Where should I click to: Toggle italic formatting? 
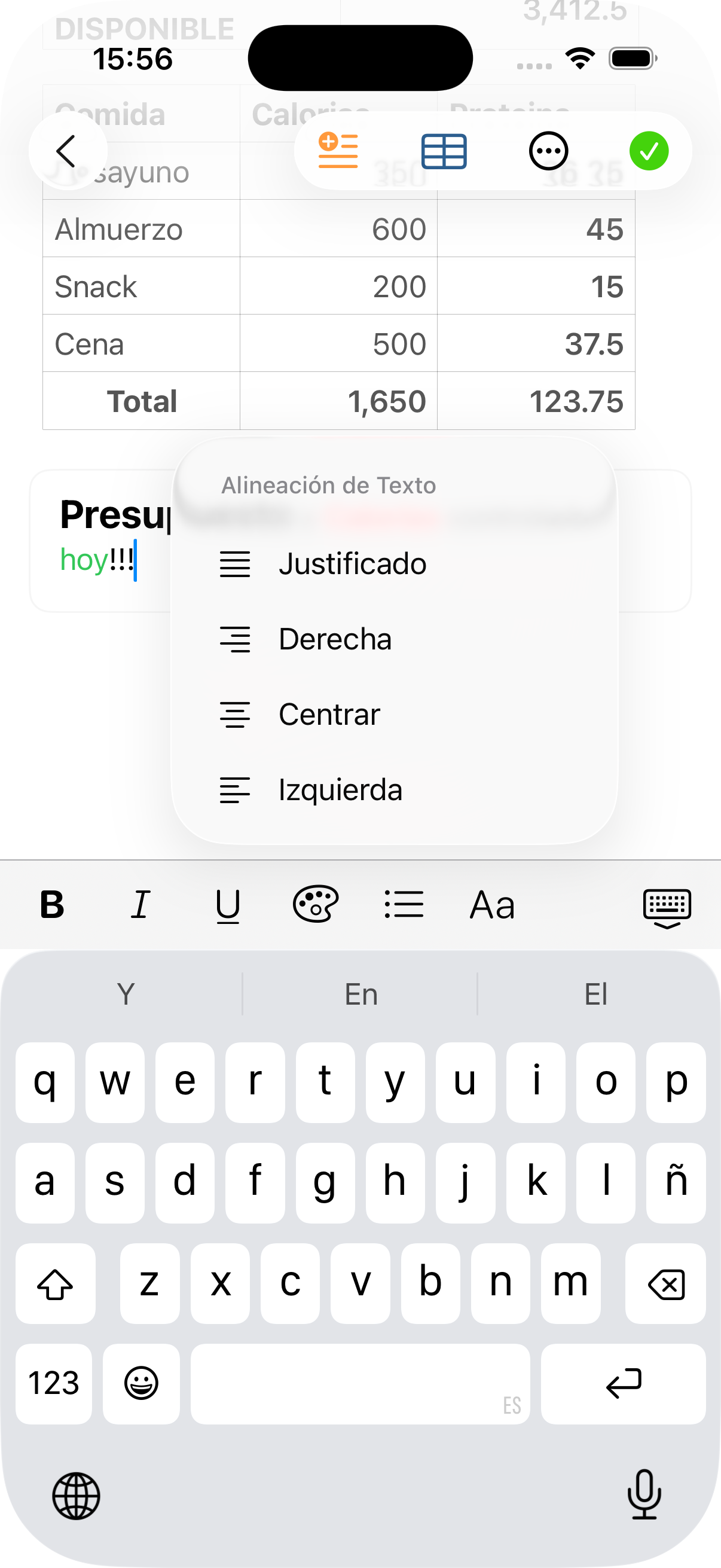coord(140,907)
